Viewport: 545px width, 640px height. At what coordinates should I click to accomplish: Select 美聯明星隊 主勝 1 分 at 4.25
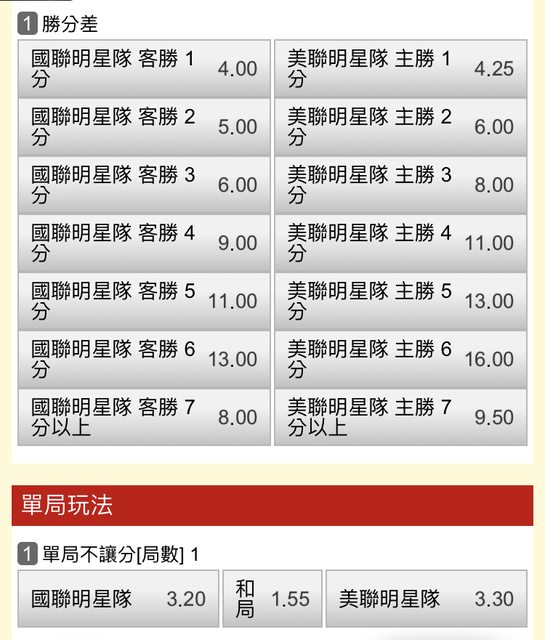[x=400, y=69]
